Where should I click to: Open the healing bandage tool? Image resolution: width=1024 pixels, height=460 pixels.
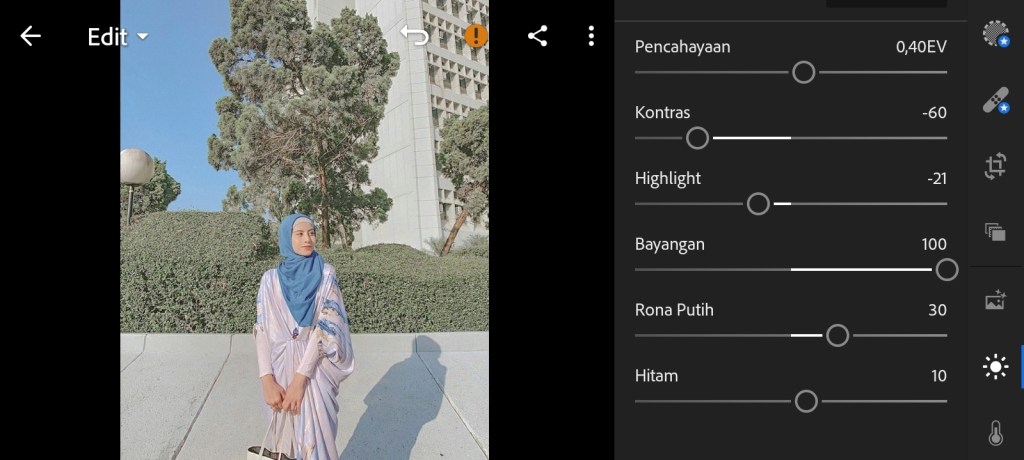(995, 100)
